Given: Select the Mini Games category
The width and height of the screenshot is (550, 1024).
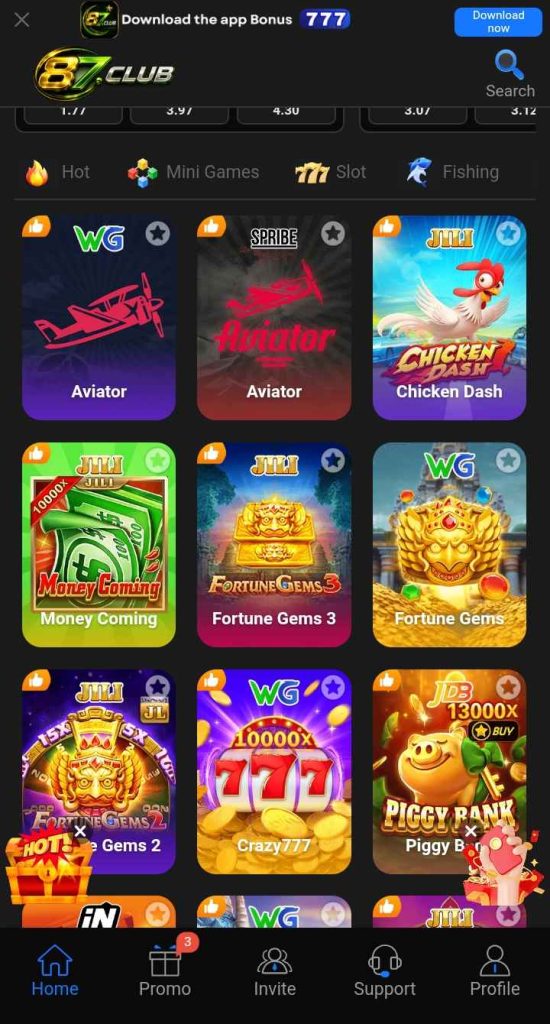Looking at the screenshot, I should pos(193,172).
